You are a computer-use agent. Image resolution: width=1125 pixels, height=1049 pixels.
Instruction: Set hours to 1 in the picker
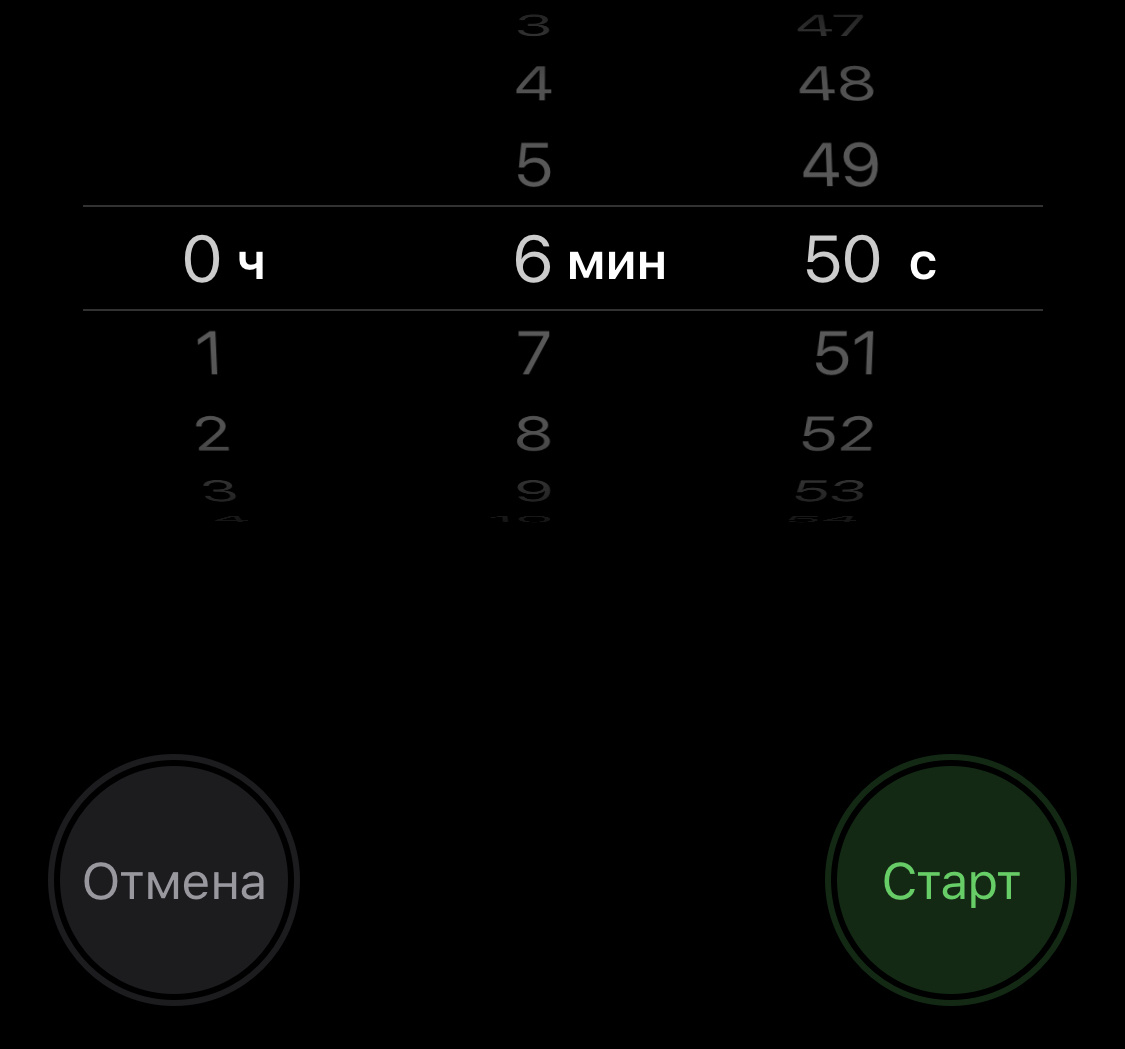tap(209, 353)
